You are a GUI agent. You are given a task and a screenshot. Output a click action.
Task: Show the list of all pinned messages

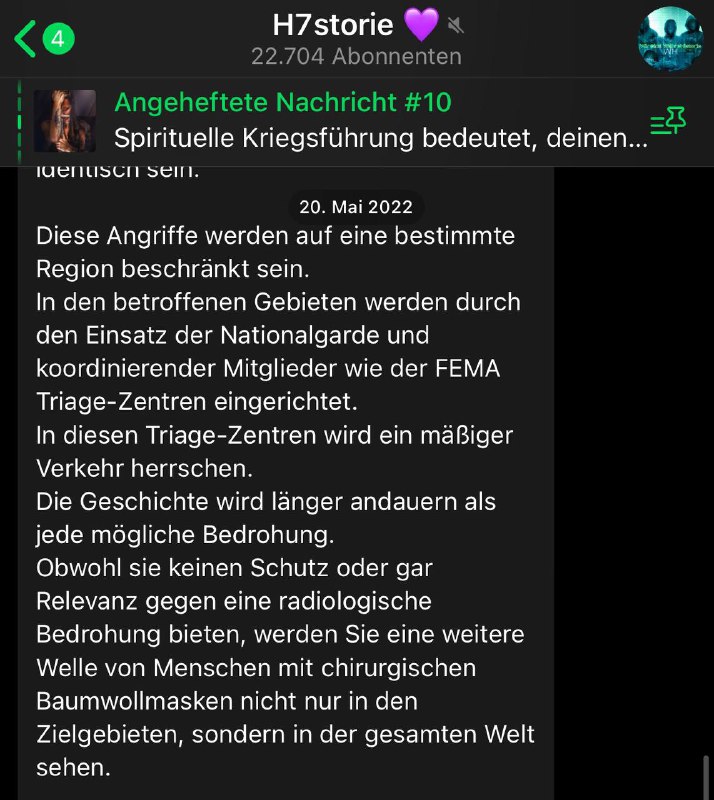667,122
